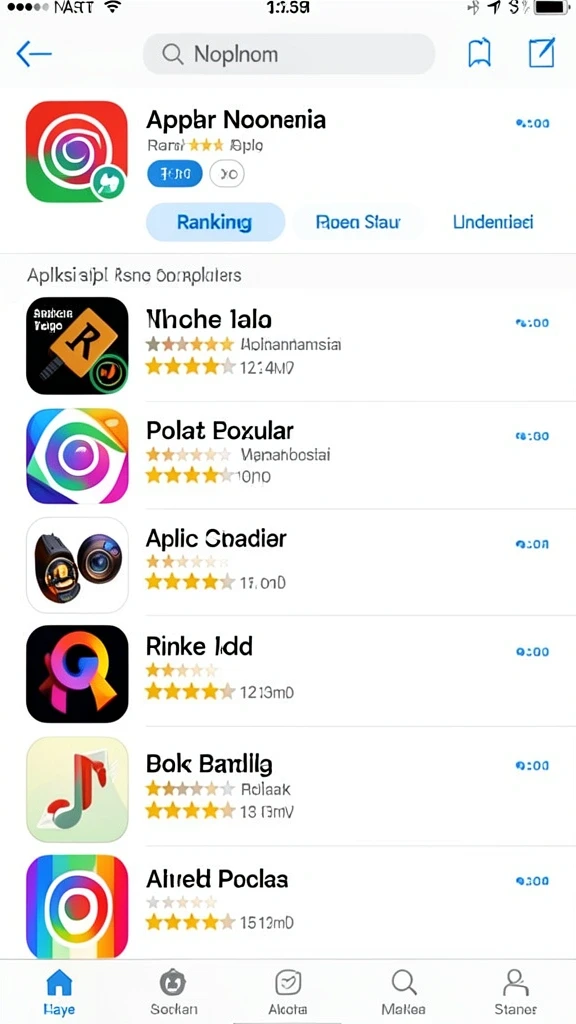Screen dimensions: 576x1024
Task: Open the Noplnom search field
Action: pyautogui.click(x=289, y=54)
